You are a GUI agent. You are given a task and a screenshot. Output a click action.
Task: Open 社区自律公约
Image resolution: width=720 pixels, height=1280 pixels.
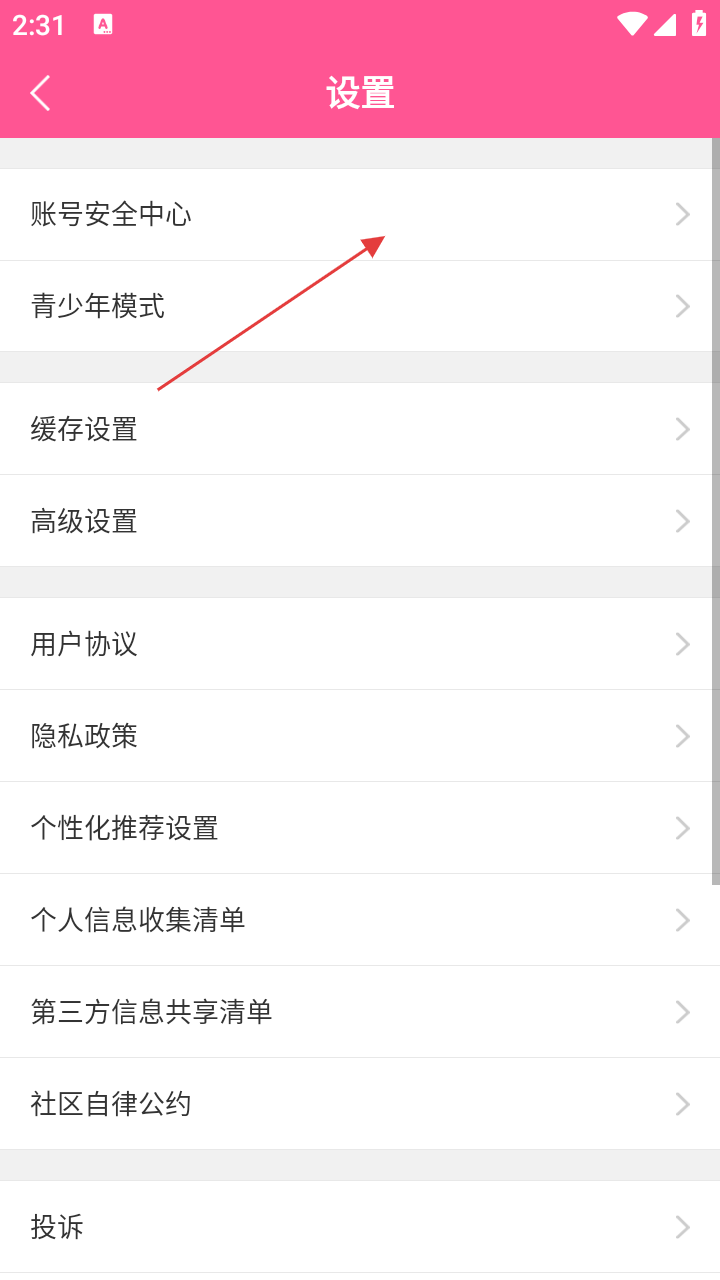pyautogui.click(x=360, y=1104)
